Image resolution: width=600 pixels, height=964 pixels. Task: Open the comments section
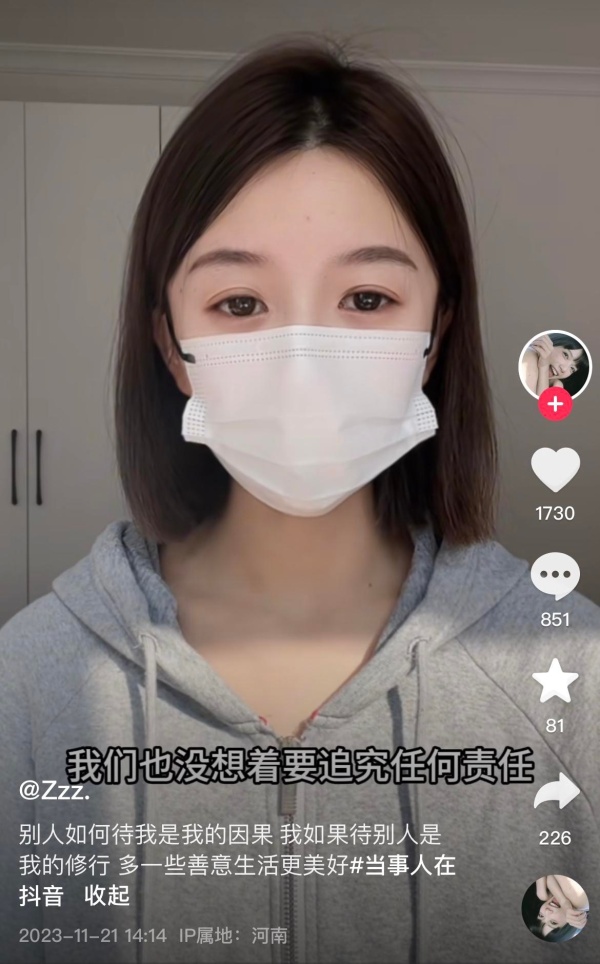tap(555, 577)
